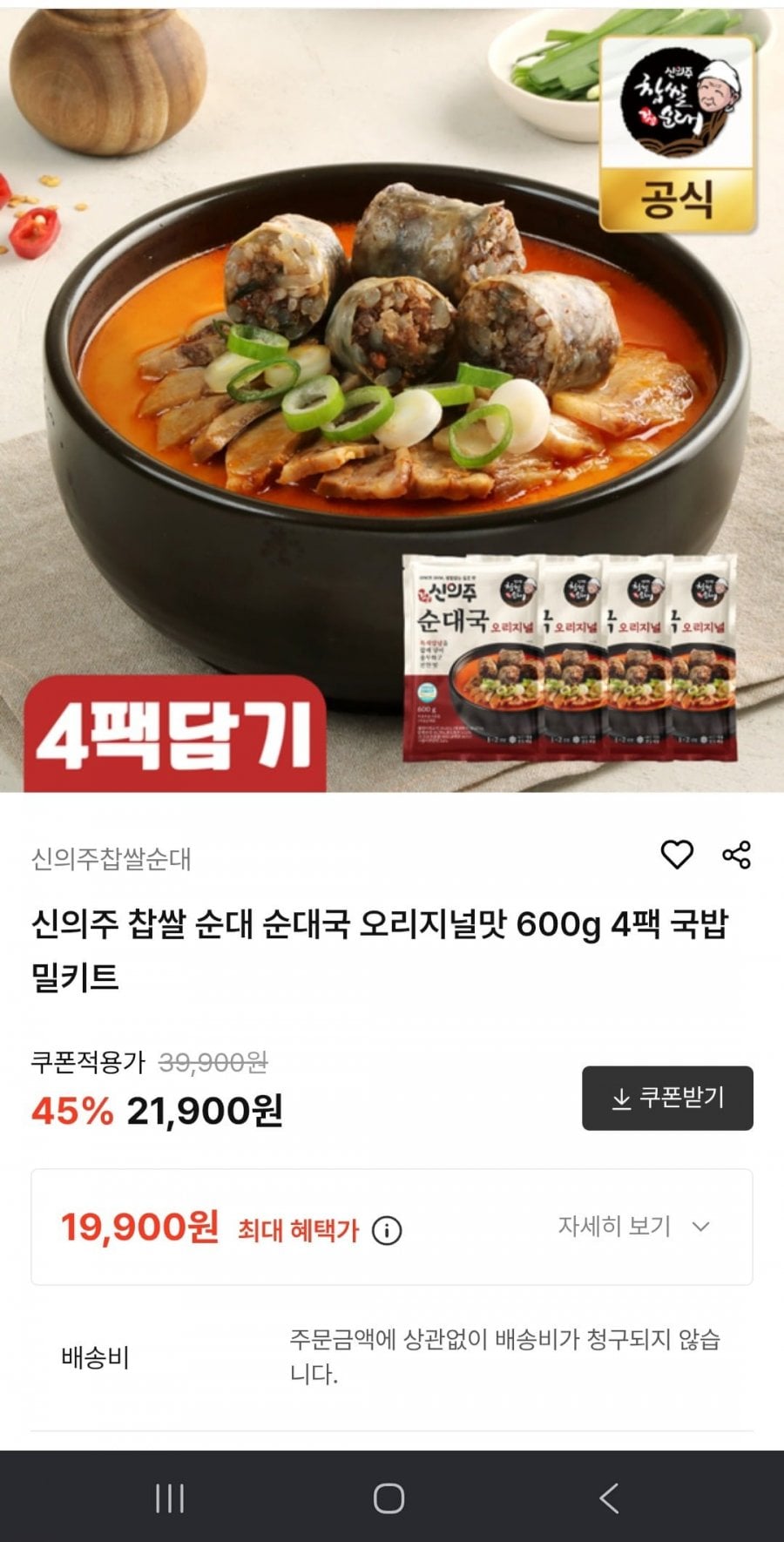Open the 최대 혜택가 info icon
This screenshot has width=784, height=1542.
(387, 1231)
